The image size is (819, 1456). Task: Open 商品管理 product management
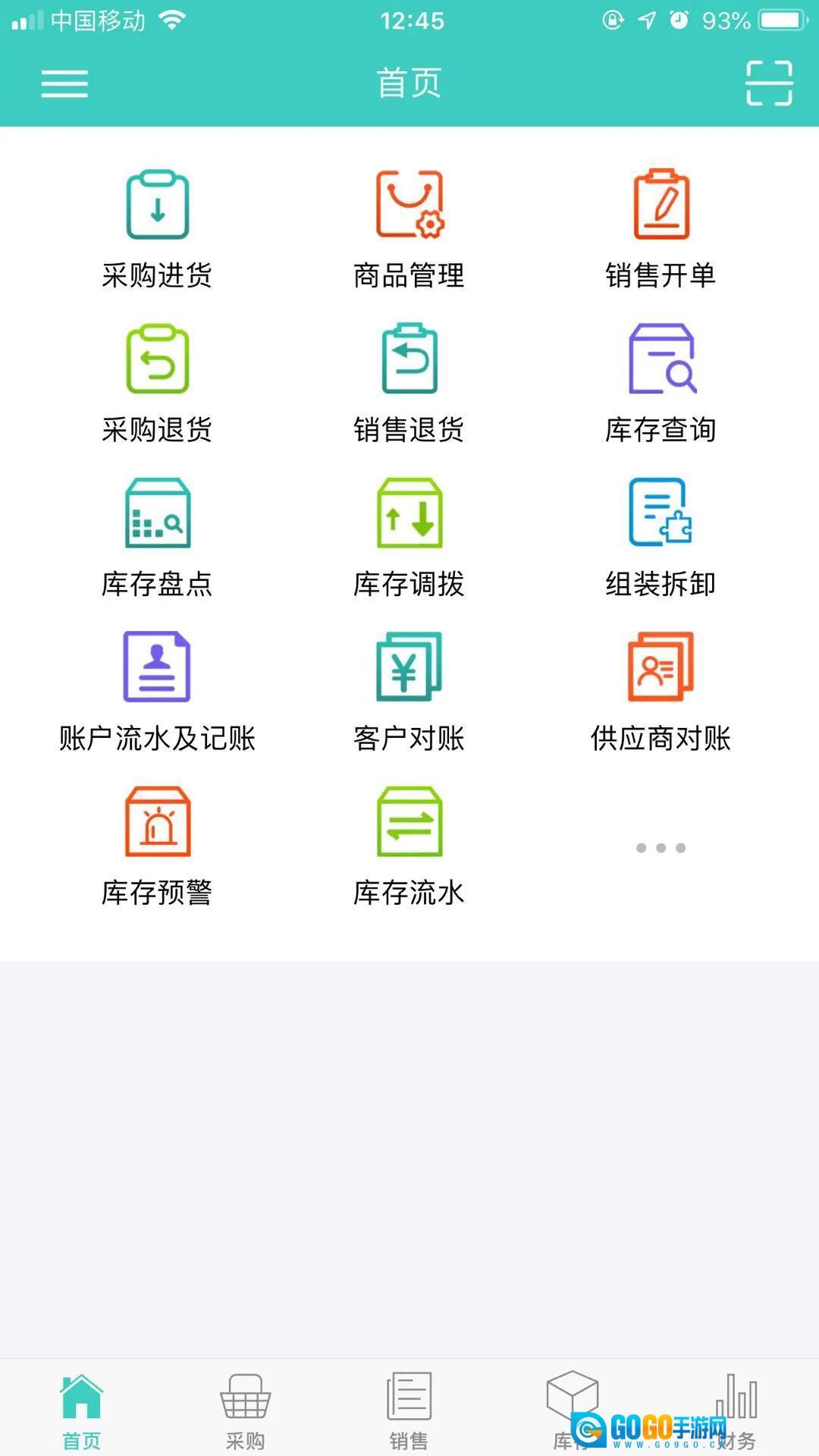pyautogui.click(x=409, y=229)
